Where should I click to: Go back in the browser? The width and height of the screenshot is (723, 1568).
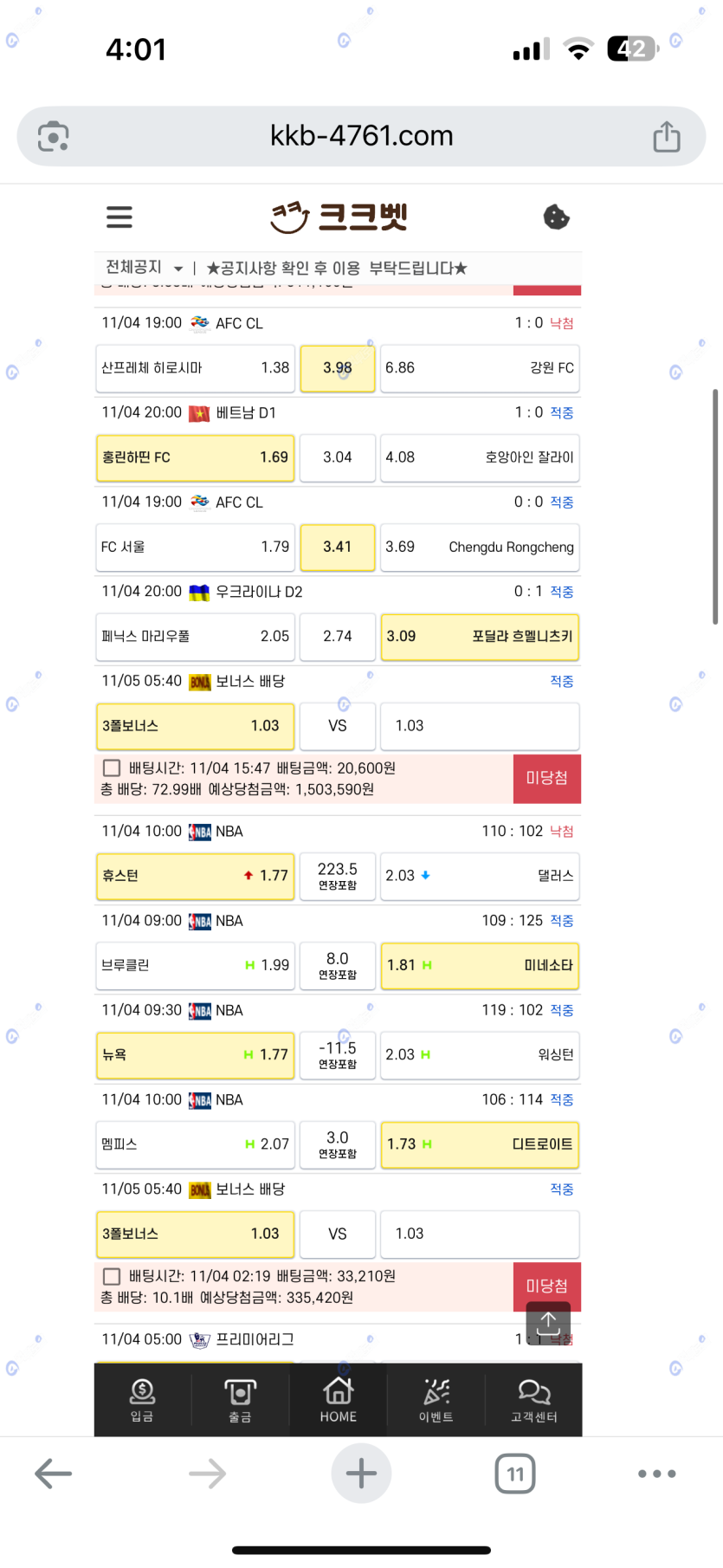point(54,1474)
